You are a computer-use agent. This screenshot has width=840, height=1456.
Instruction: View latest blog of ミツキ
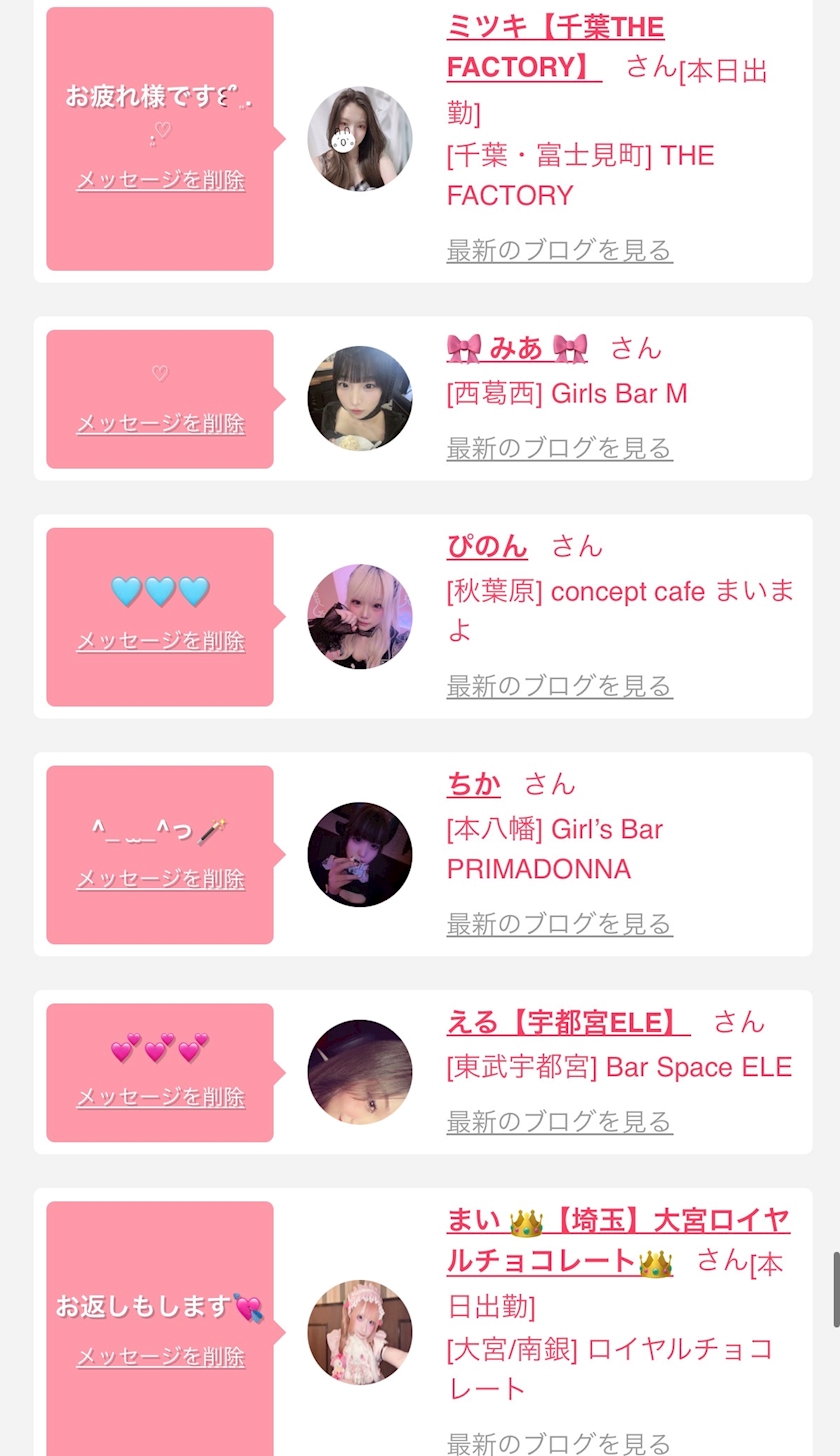click(560, 250)
